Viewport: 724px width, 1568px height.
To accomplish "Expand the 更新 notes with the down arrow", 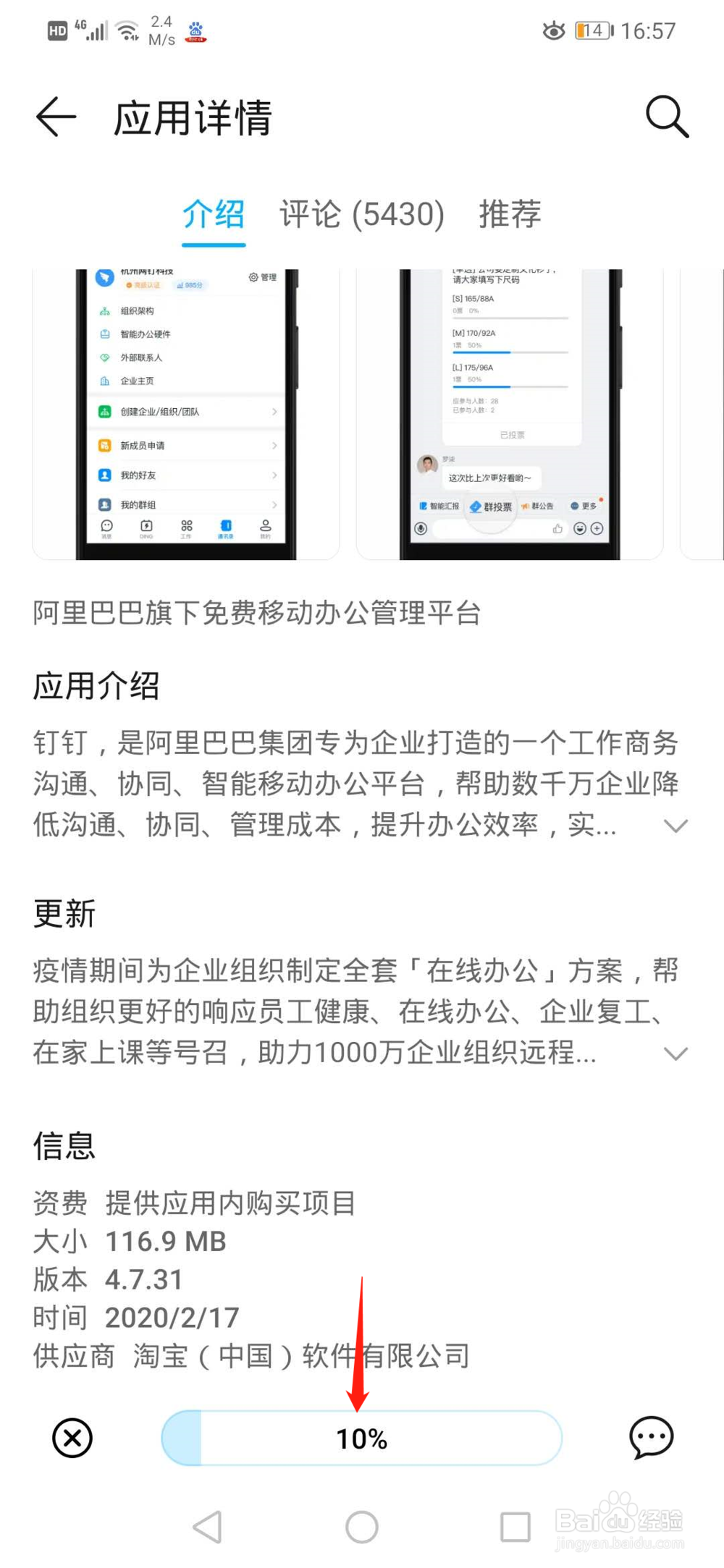I will (675, 1053).
